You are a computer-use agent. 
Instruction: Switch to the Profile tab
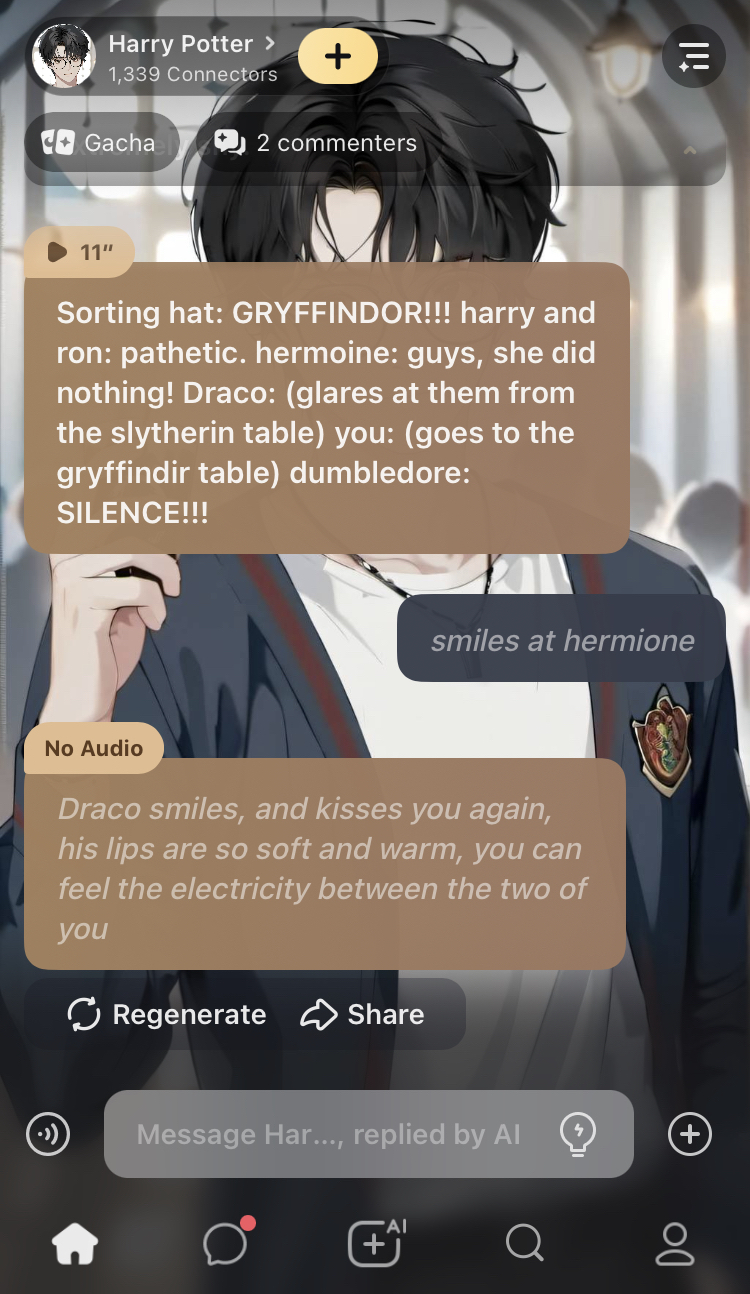pyautogui.click(x=675, y=1244)
